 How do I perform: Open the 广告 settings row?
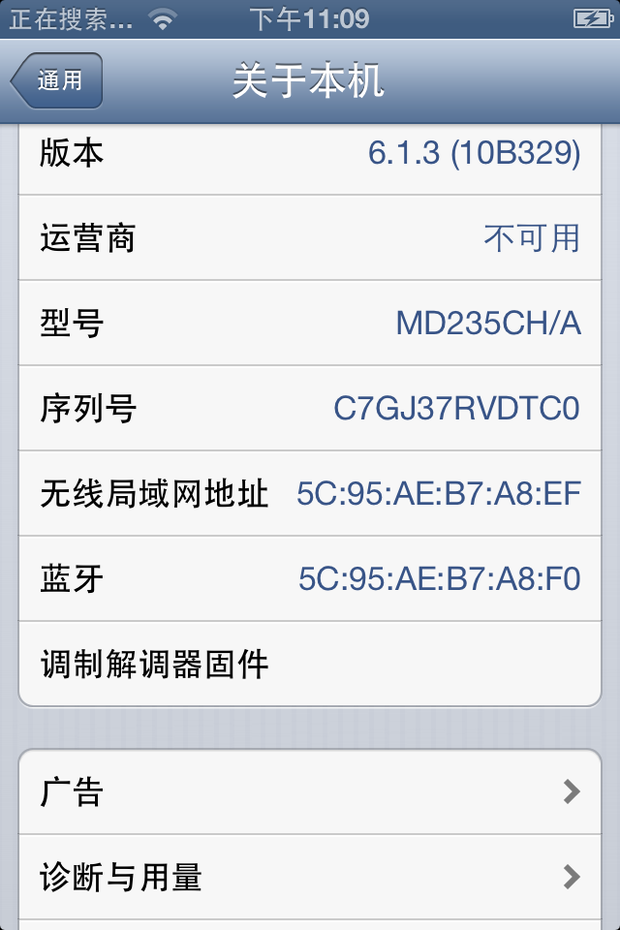310,792
